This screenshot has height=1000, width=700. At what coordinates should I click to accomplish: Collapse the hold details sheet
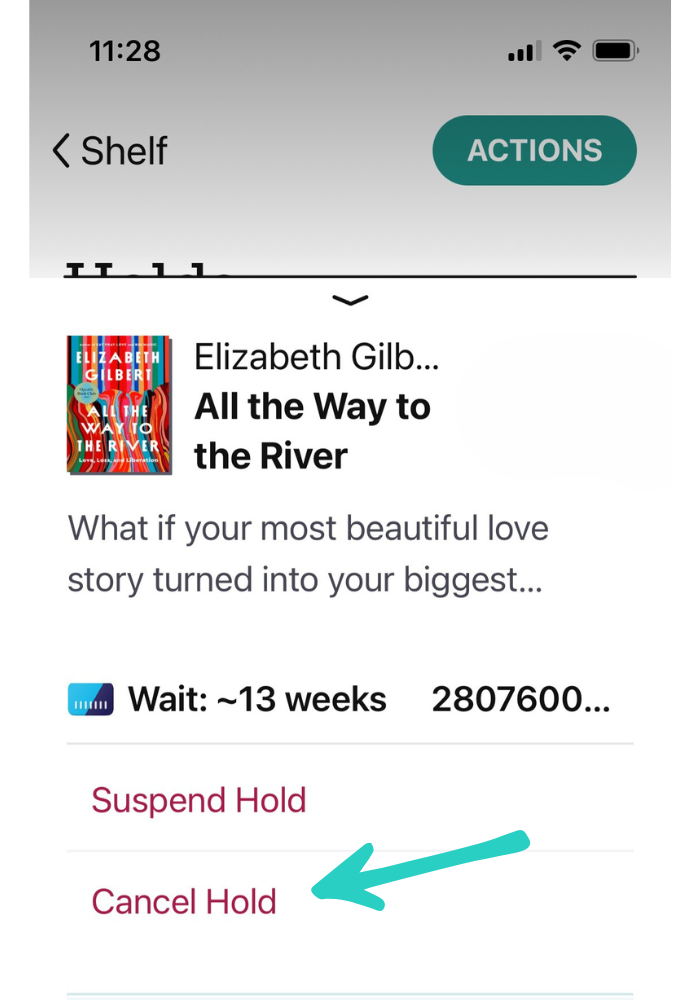(x=350, y=299)
